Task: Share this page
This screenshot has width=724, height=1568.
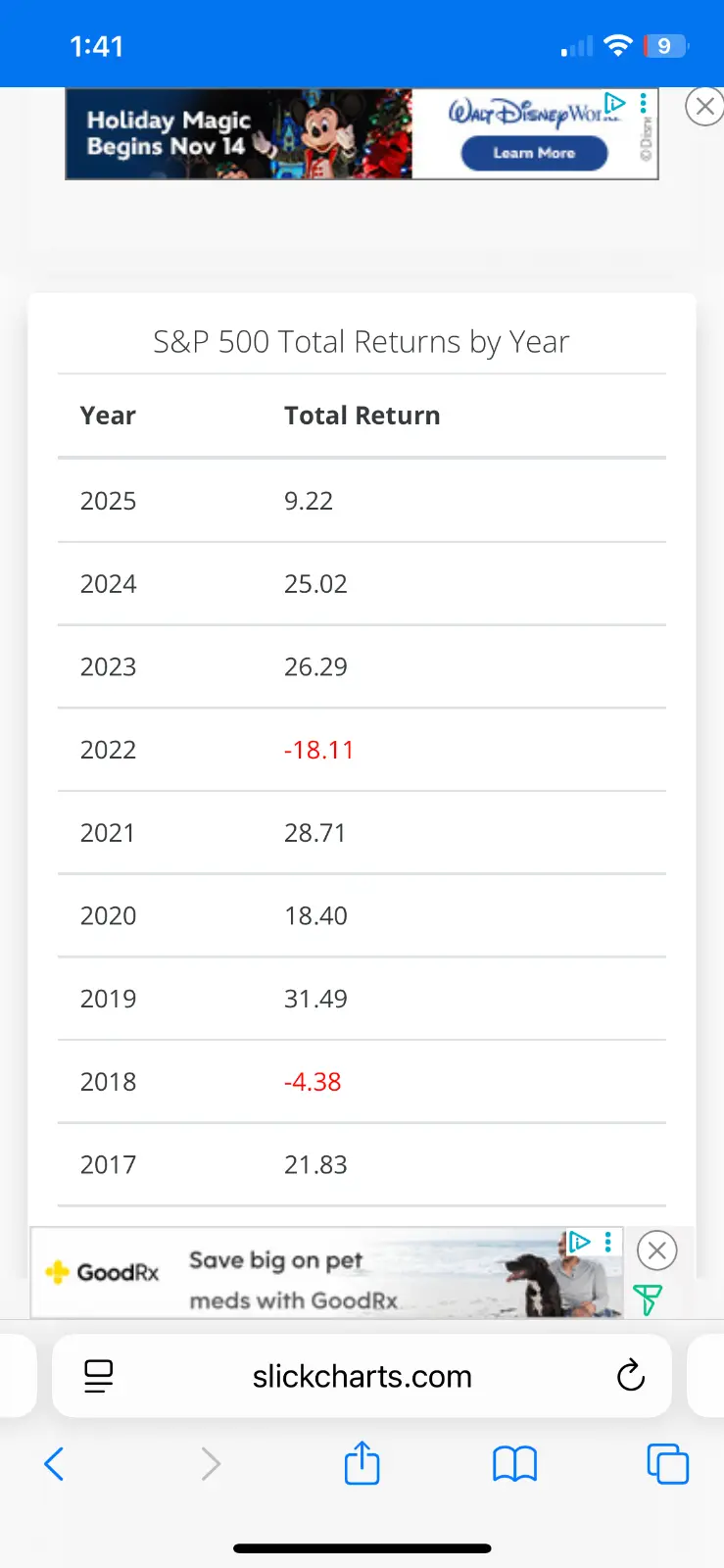Action: tap(362, 1464)
